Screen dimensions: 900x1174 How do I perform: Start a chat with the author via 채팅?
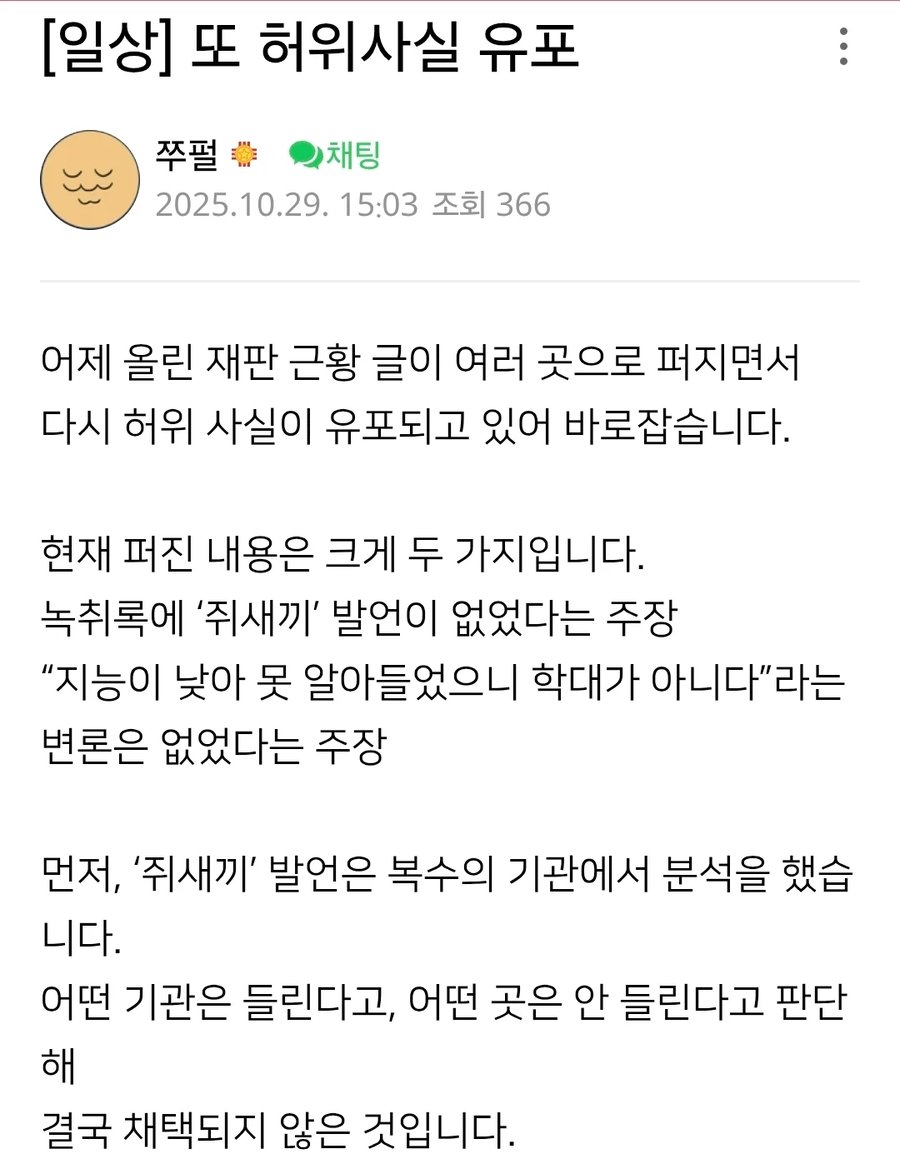click(335, 154)
